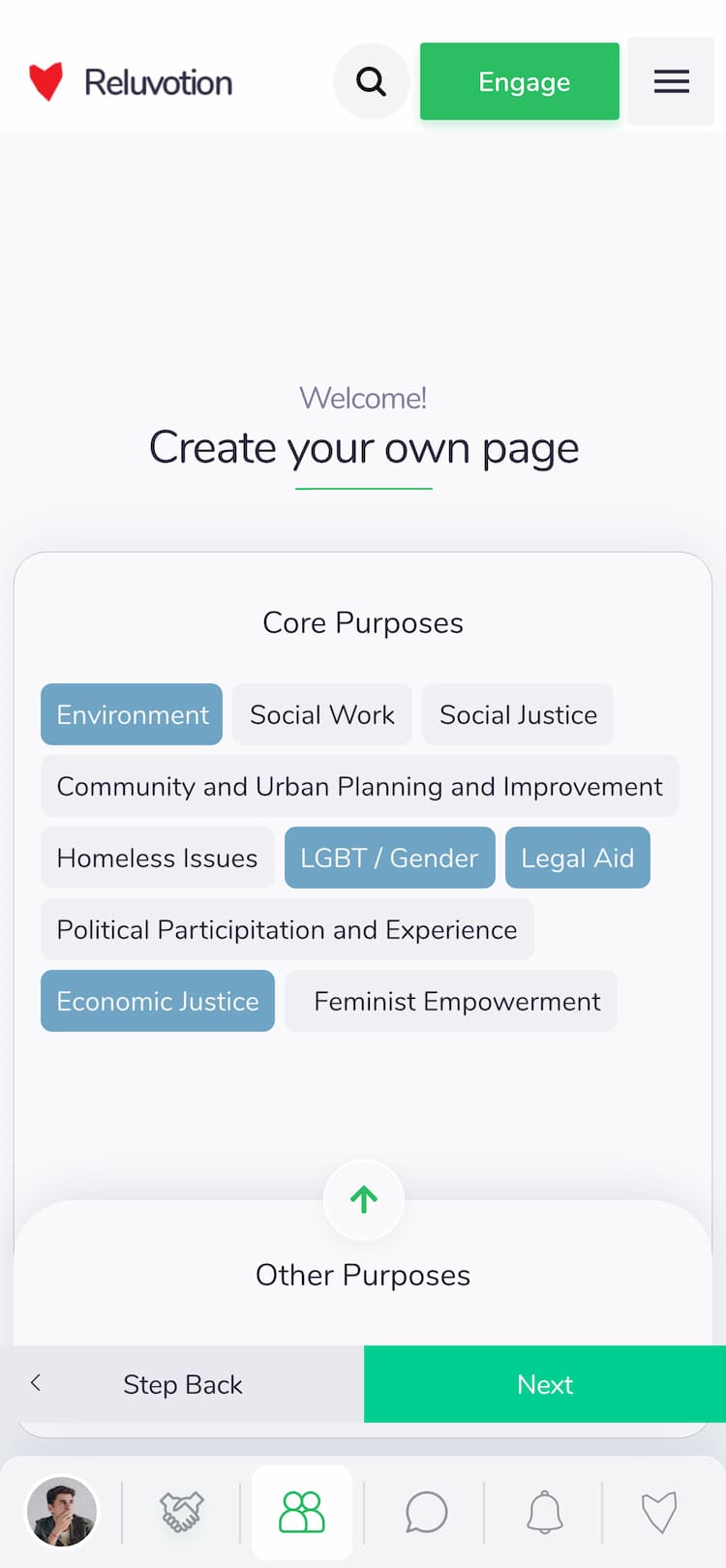
Task: Select the Social Justice chip
Action: tap(518, 714)
